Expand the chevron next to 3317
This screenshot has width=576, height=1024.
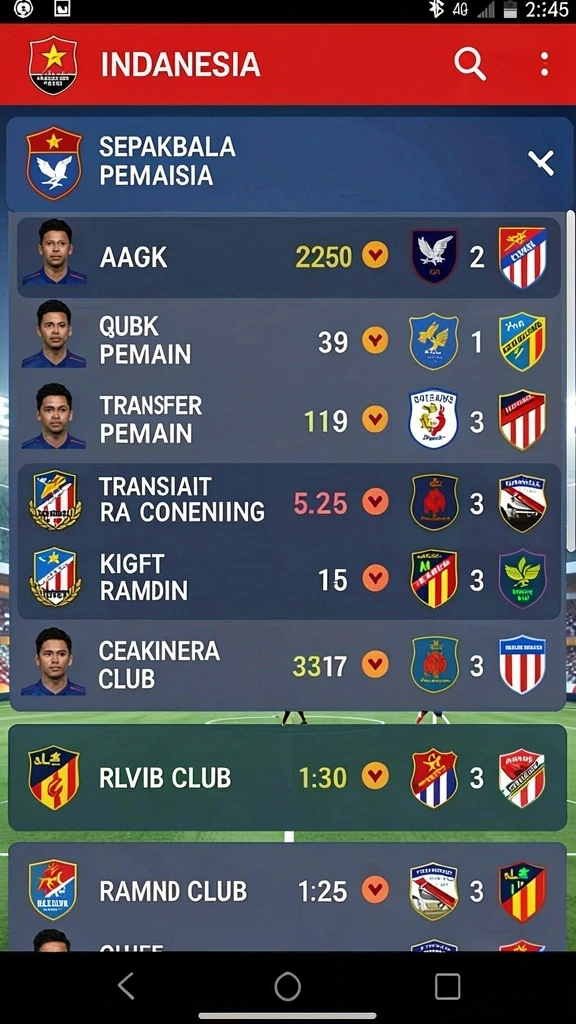tap(376, 665)
